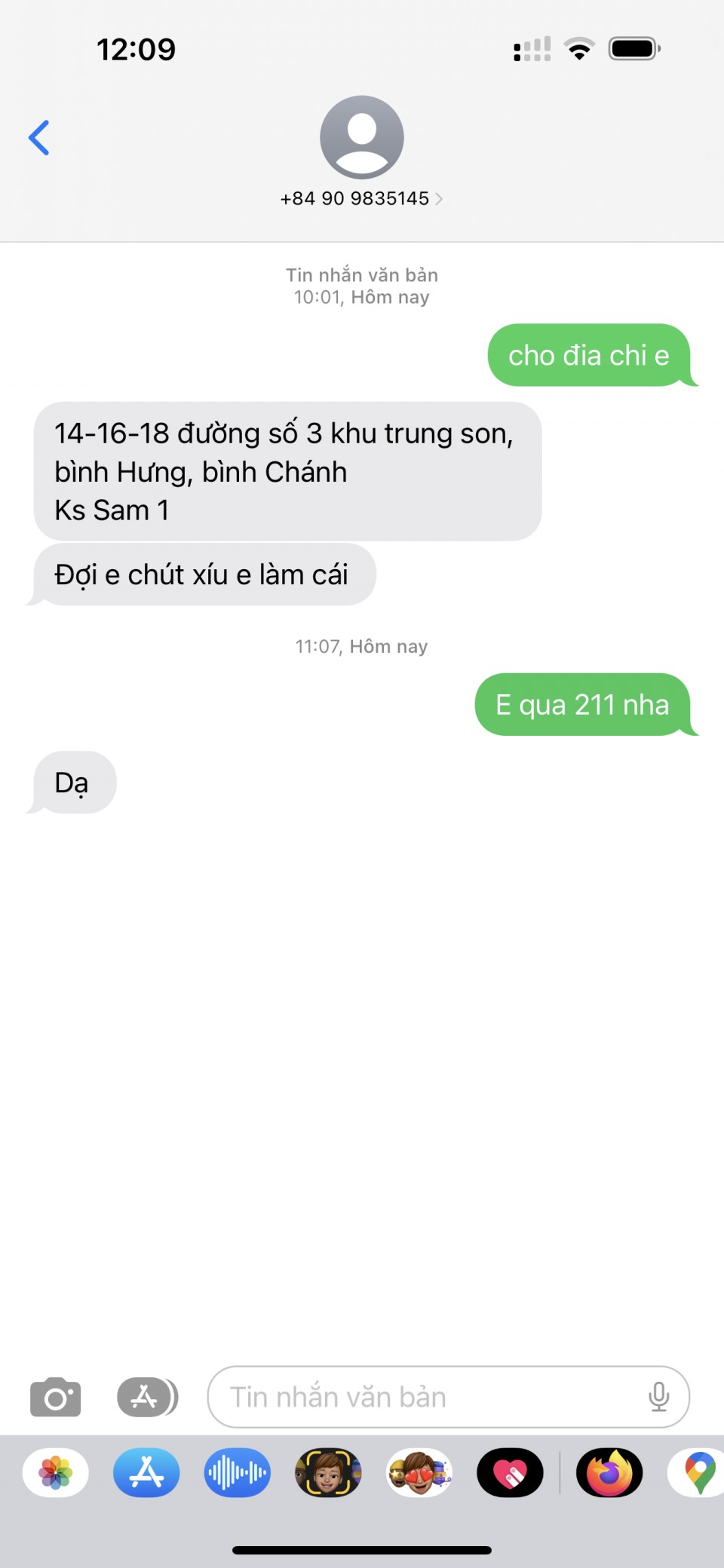Toggle the iMessage apps drawer button
This screenshot has width=724, height=1568.
tap(147, 1398)
